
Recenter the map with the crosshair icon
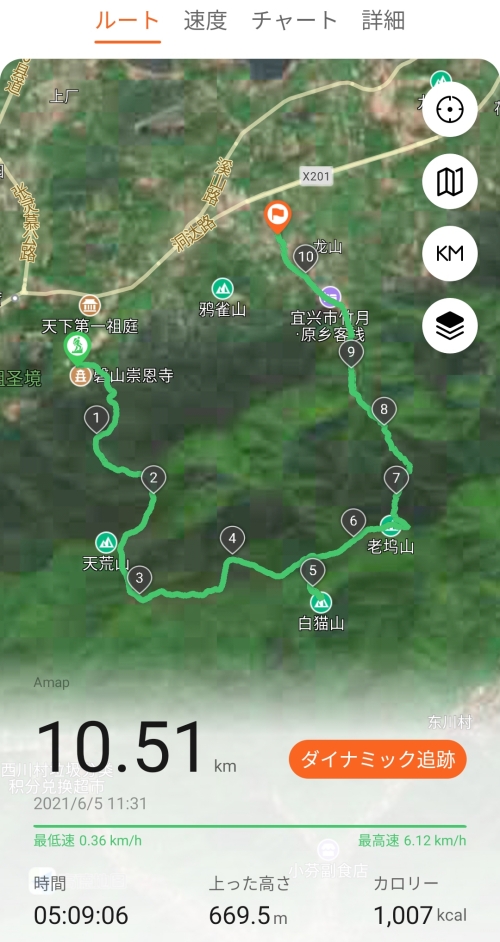click(x=450, y=111)
